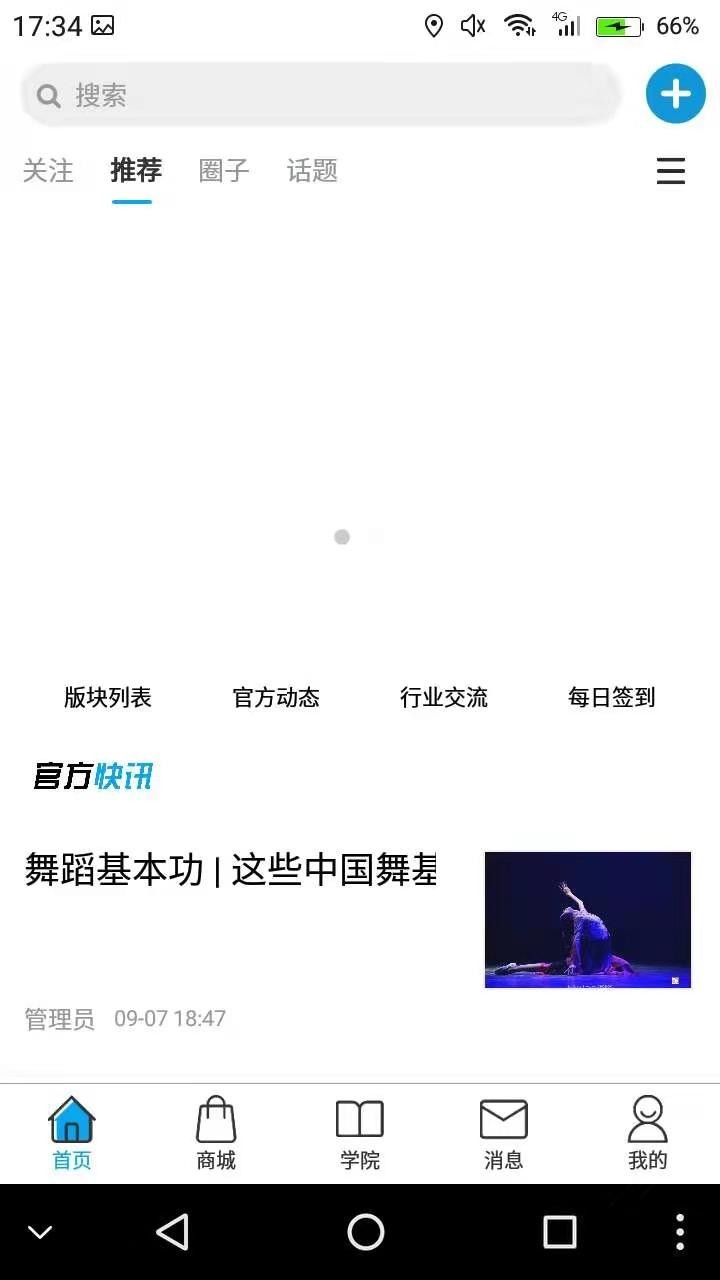Tap the 搜索 search field
Viewport: 720px width, 1280px height.
pos(320,95)
